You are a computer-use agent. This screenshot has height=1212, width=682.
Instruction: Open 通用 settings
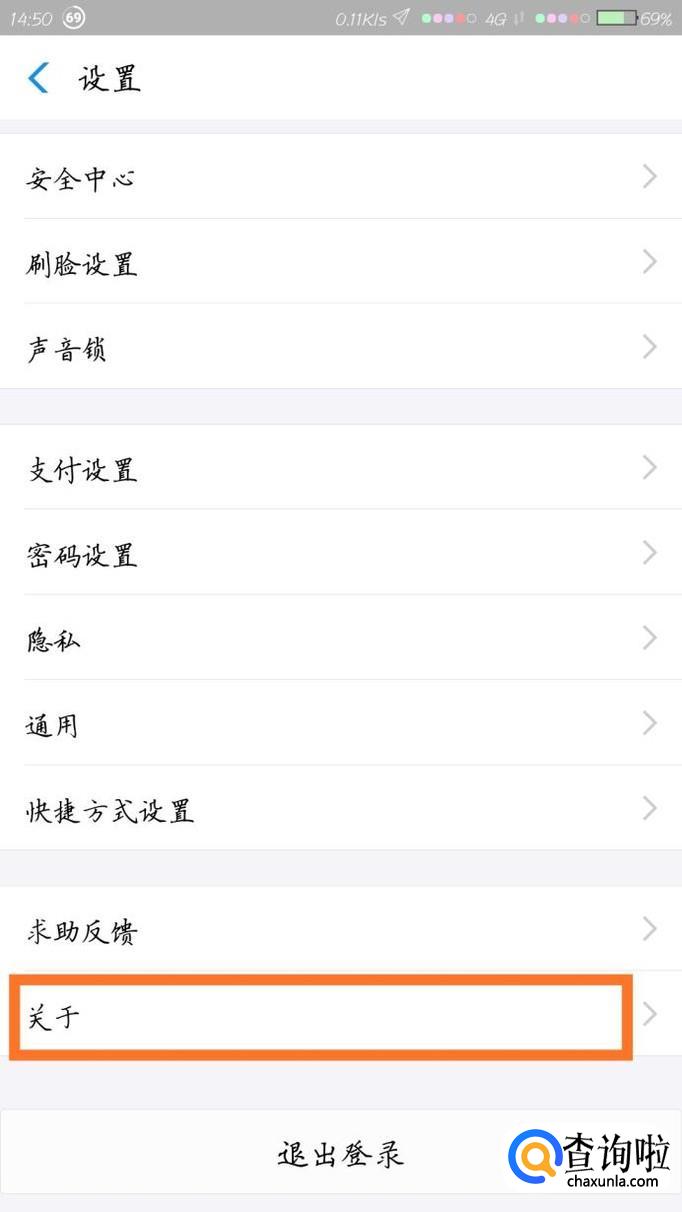click(340, 723)
